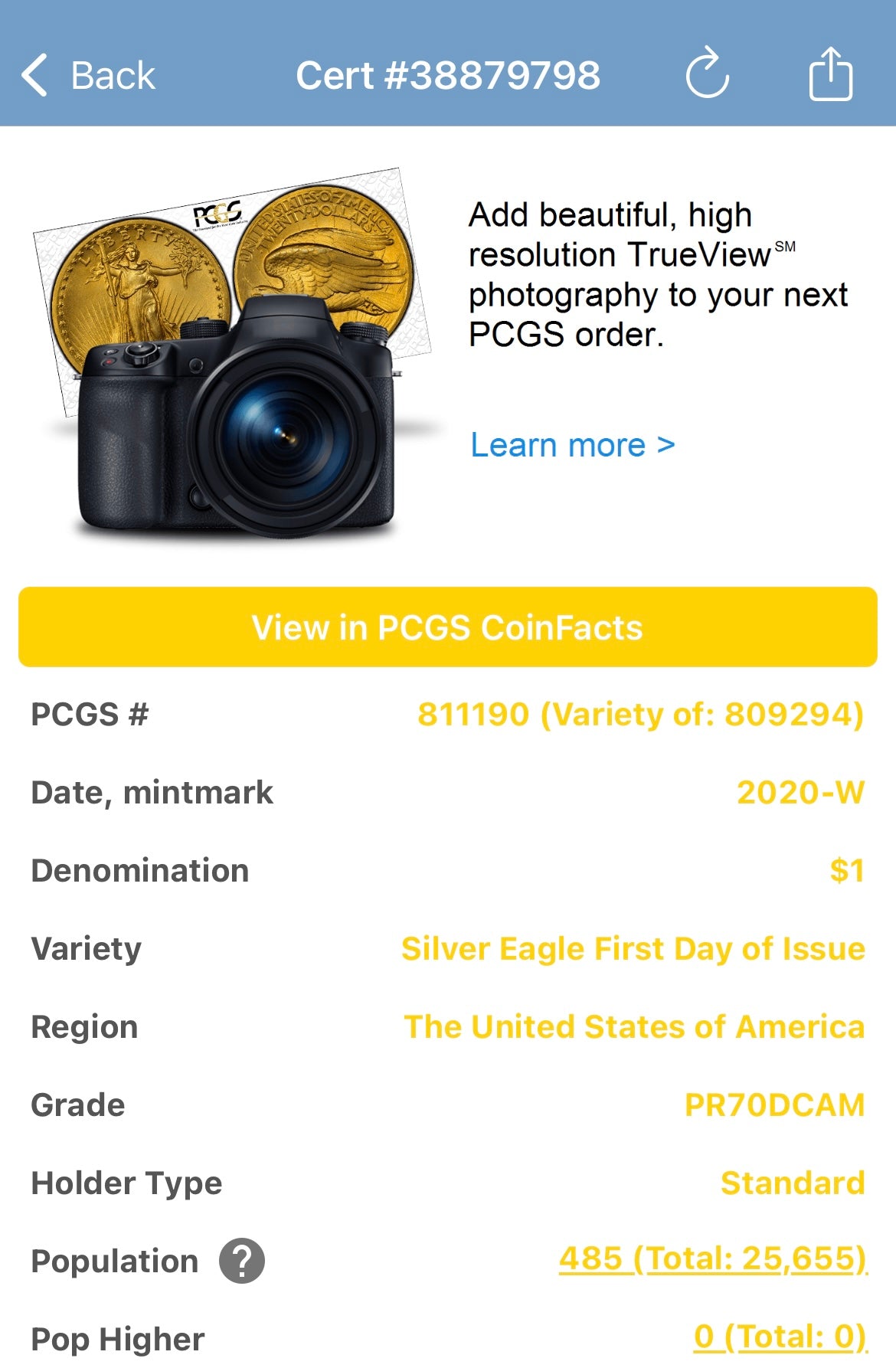Tap the eagle coin image in the advertisement

click(329, 260)
